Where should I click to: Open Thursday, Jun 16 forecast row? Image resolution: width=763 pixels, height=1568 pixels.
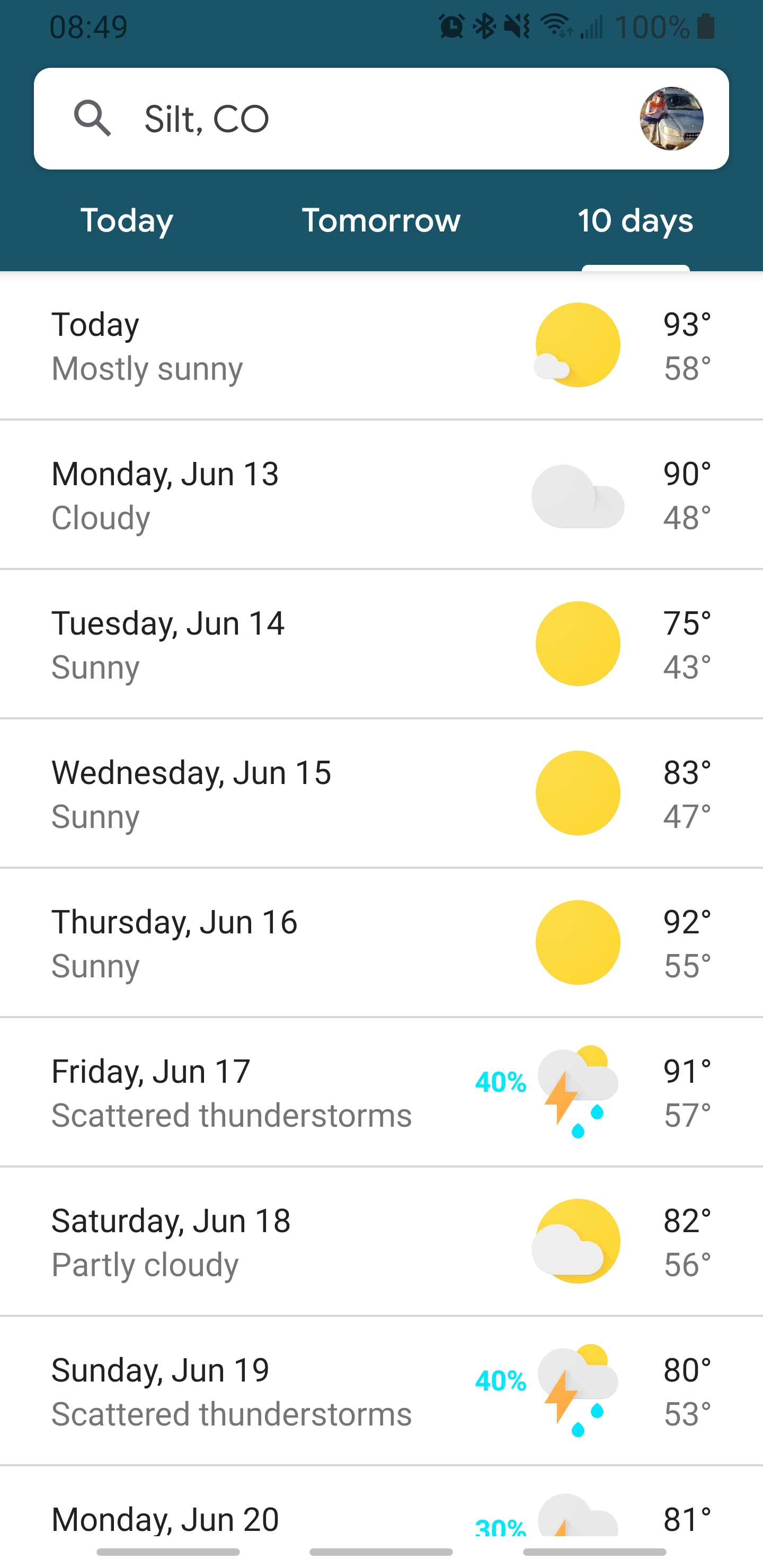point(381,942)
